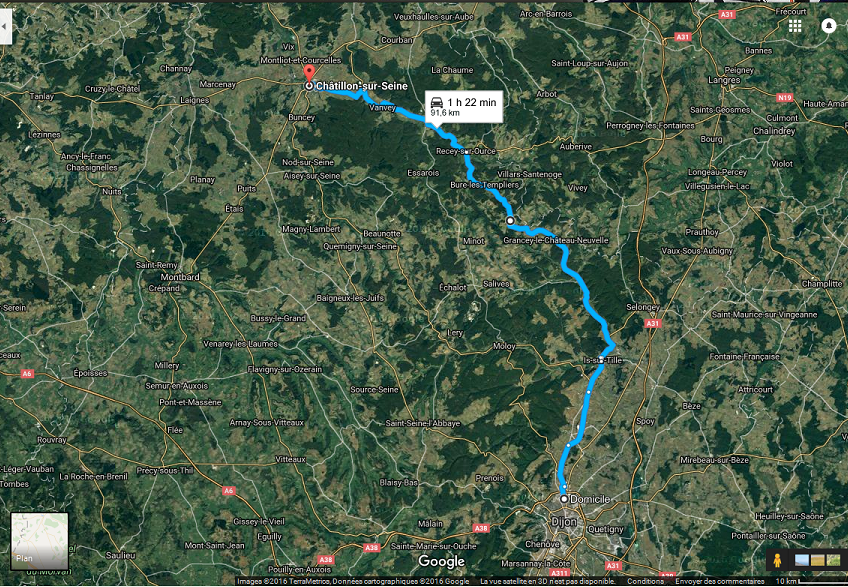Open the notifications bell

click(828, 26)
